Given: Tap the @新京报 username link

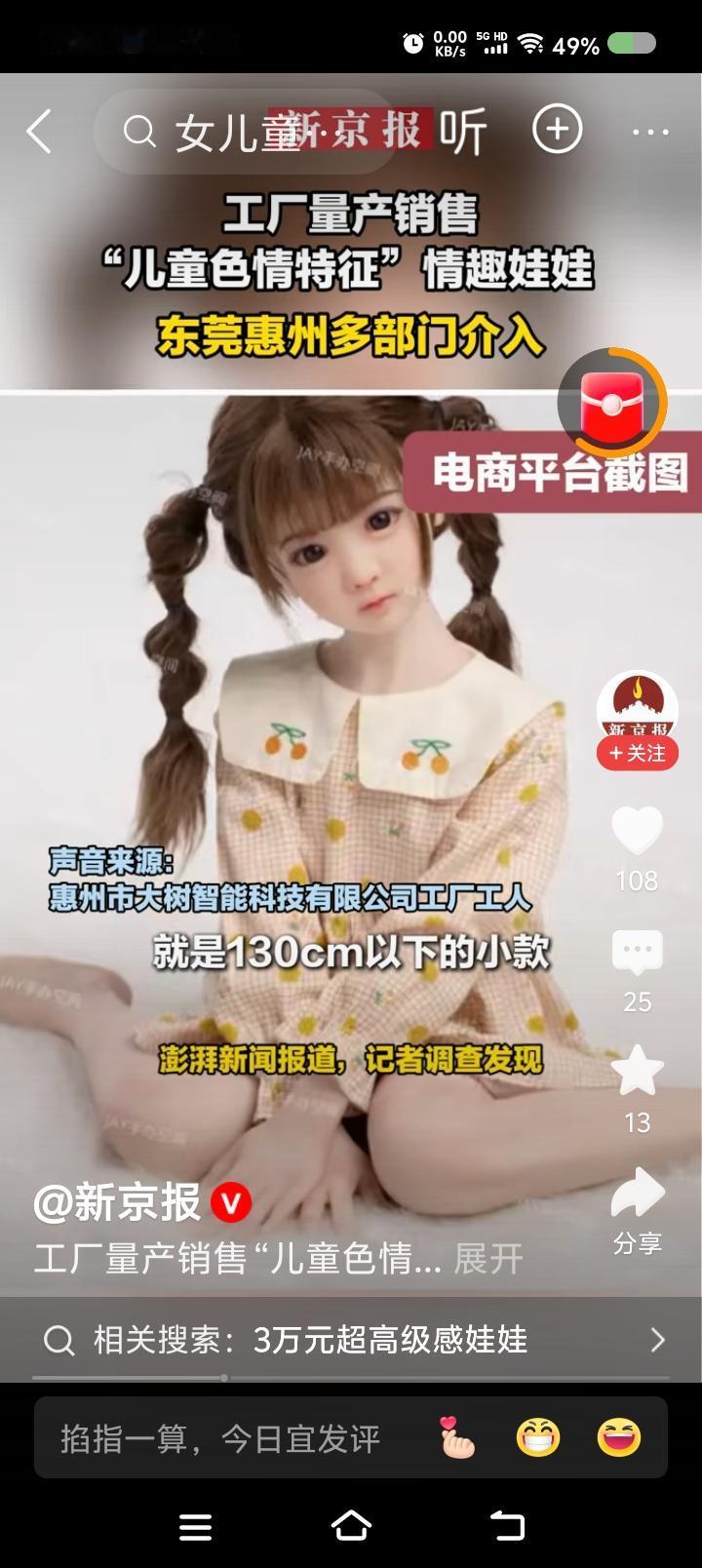Looking at the screenshot, I should (117, 1205).
